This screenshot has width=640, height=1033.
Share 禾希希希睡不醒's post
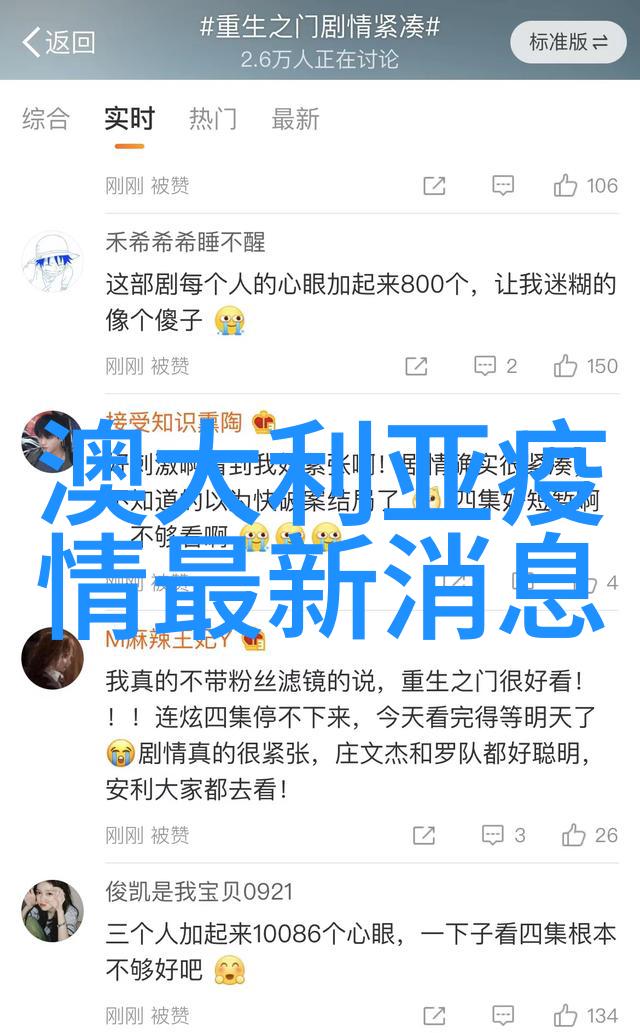[x=416, y=366]
